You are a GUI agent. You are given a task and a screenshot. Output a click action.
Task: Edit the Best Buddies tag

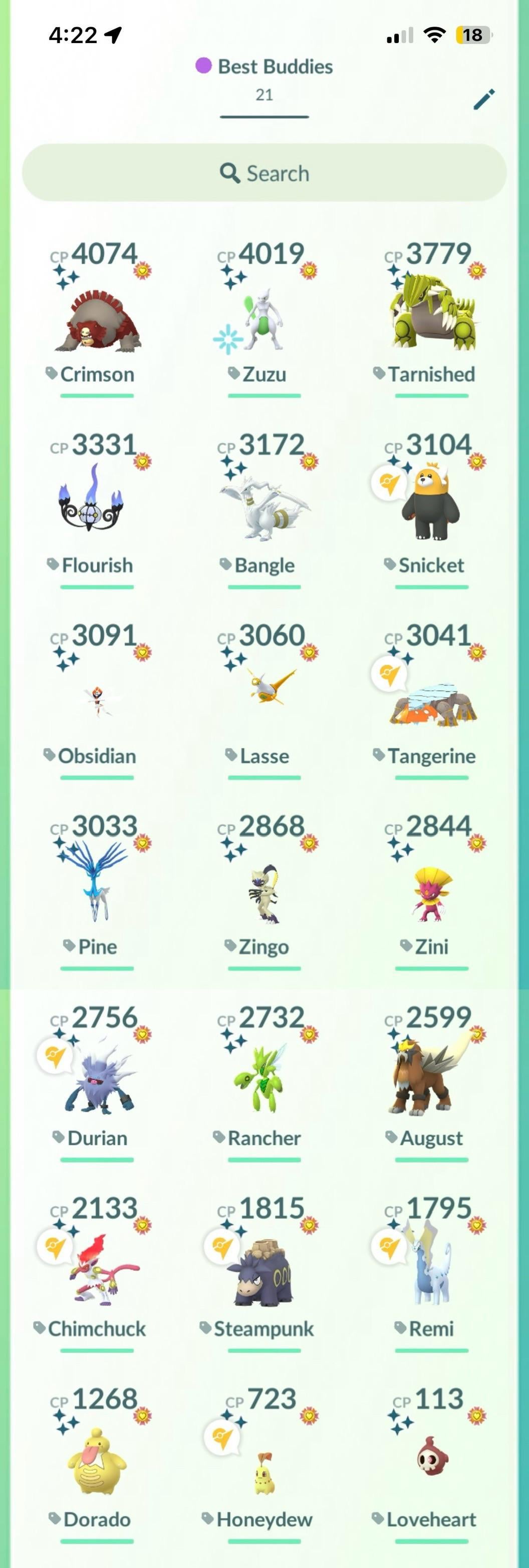pos(484,99)
